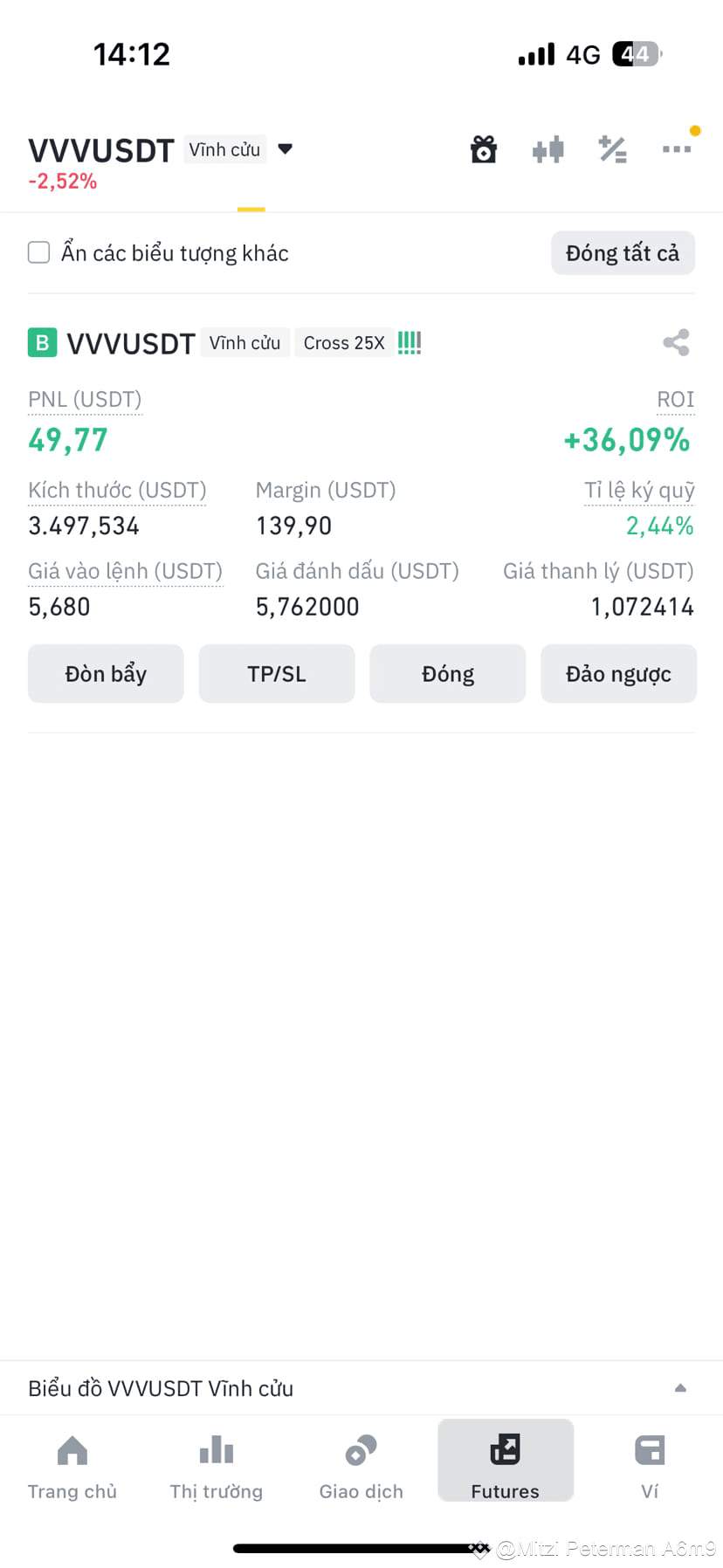Open the Cross 25X margin selector

[x=344, y=342]
